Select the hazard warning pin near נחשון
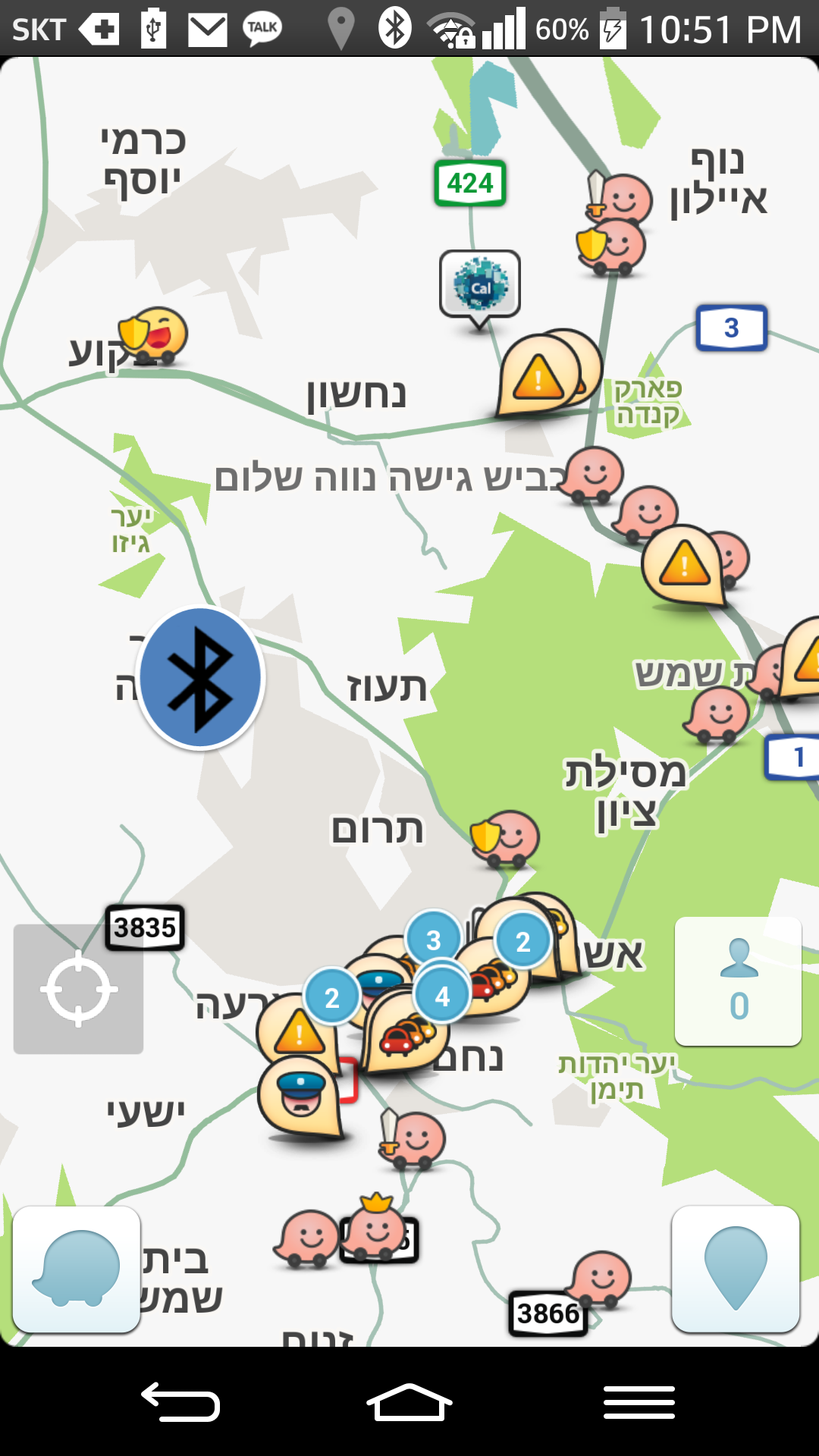The width and height of the screenshot is (819, 1456). 538,375
